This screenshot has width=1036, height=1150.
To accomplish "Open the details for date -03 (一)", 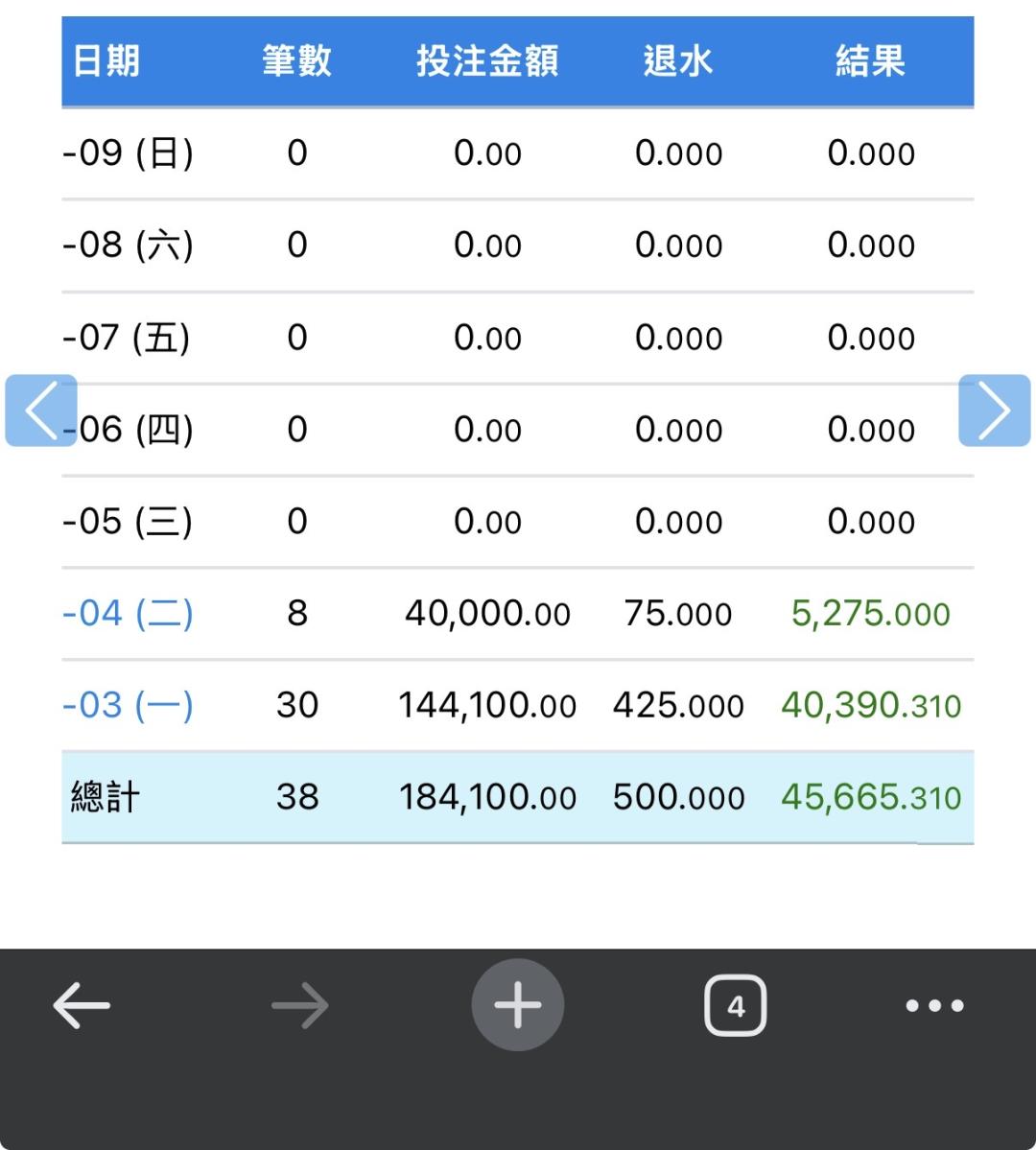I will [128, 705].
